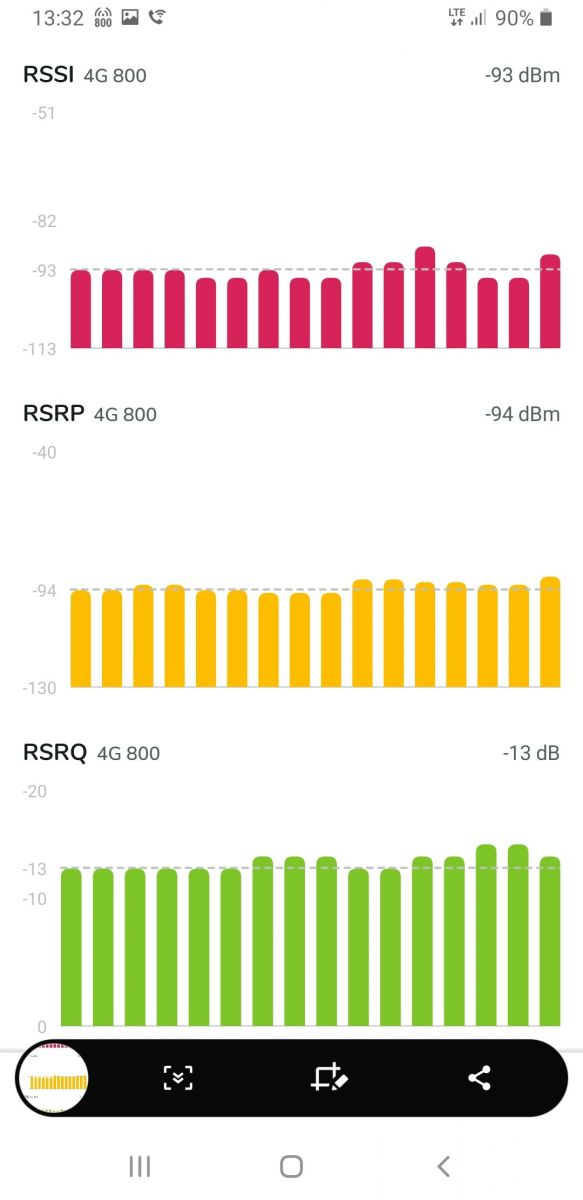Go back using the navigation bar
The image size is (583, 1200).
(x=443, y=1166)
